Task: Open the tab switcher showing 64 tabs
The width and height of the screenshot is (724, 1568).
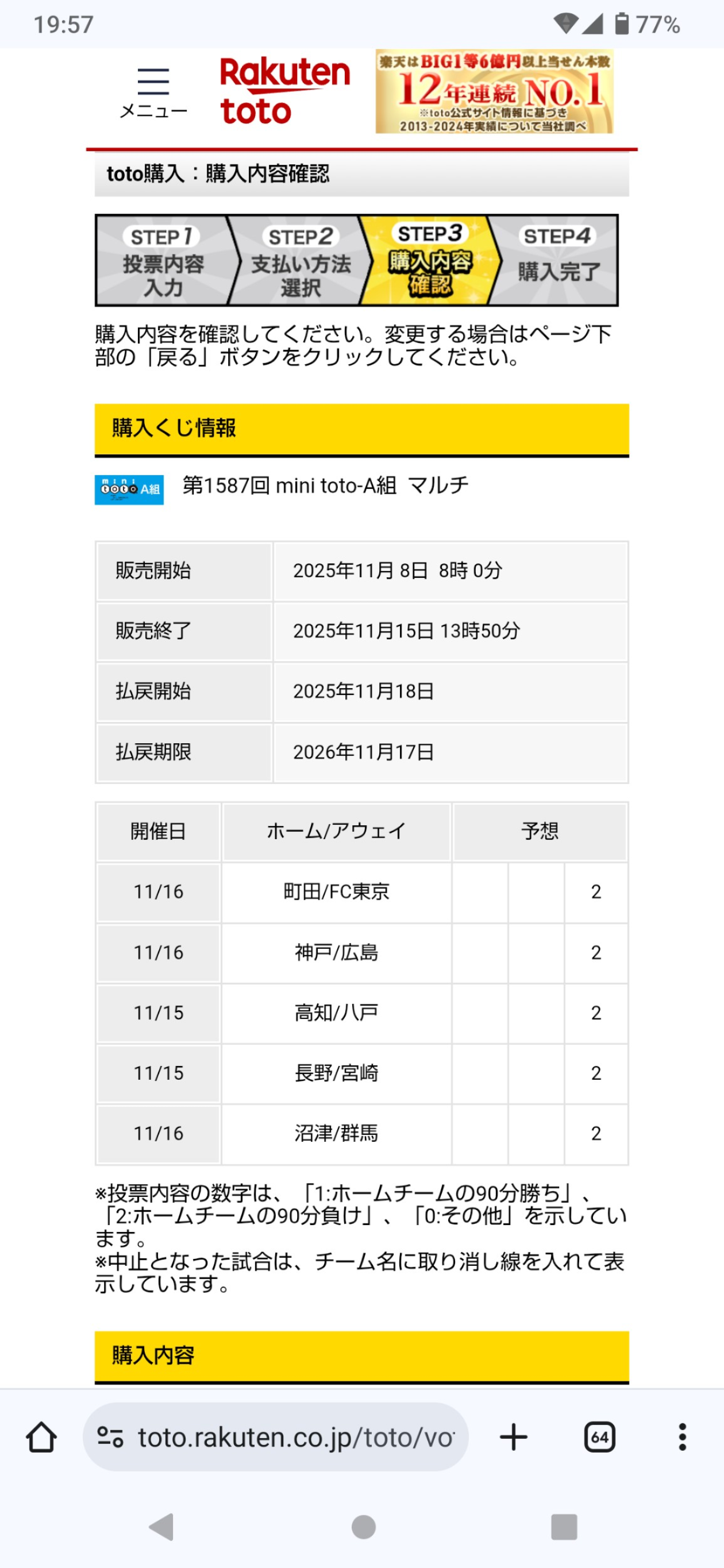Action: click(599, 1438)
